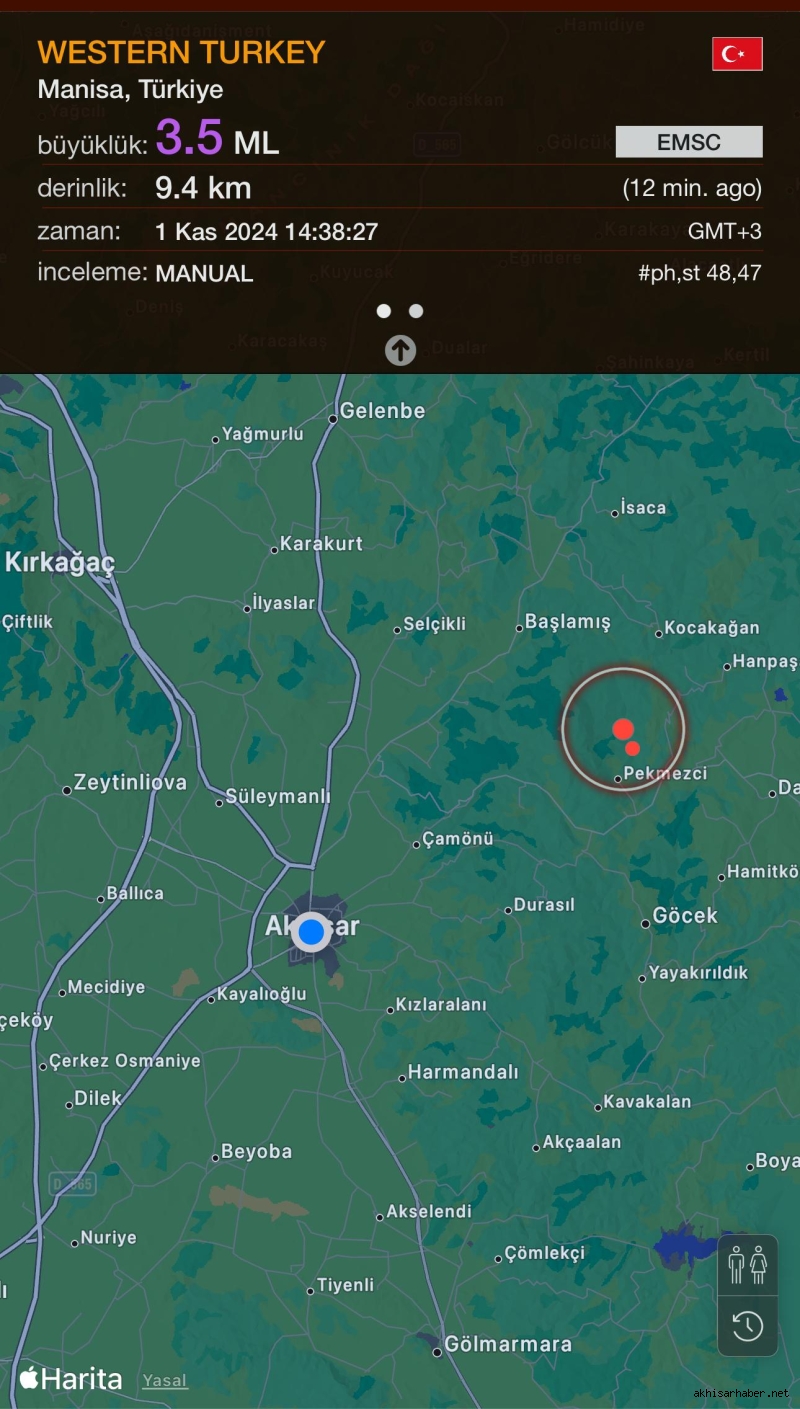Viewport: 800px width, 1409px height.
Task: Tap the page indicator dots
Action: 400,311
